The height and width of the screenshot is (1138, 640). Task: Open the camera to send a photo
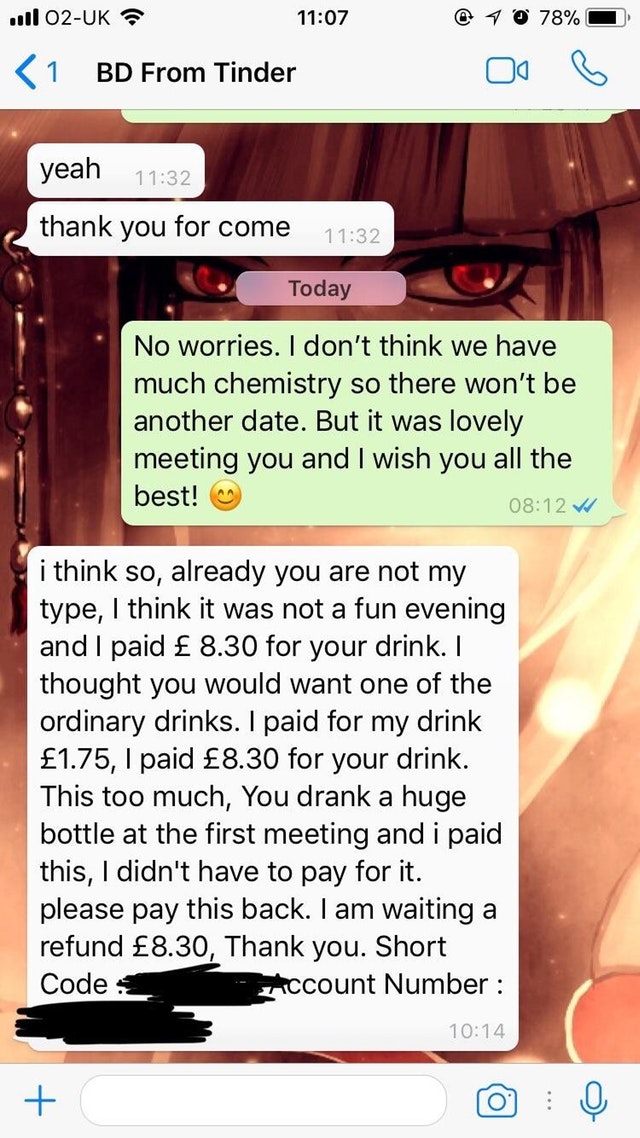point(497,1101)
